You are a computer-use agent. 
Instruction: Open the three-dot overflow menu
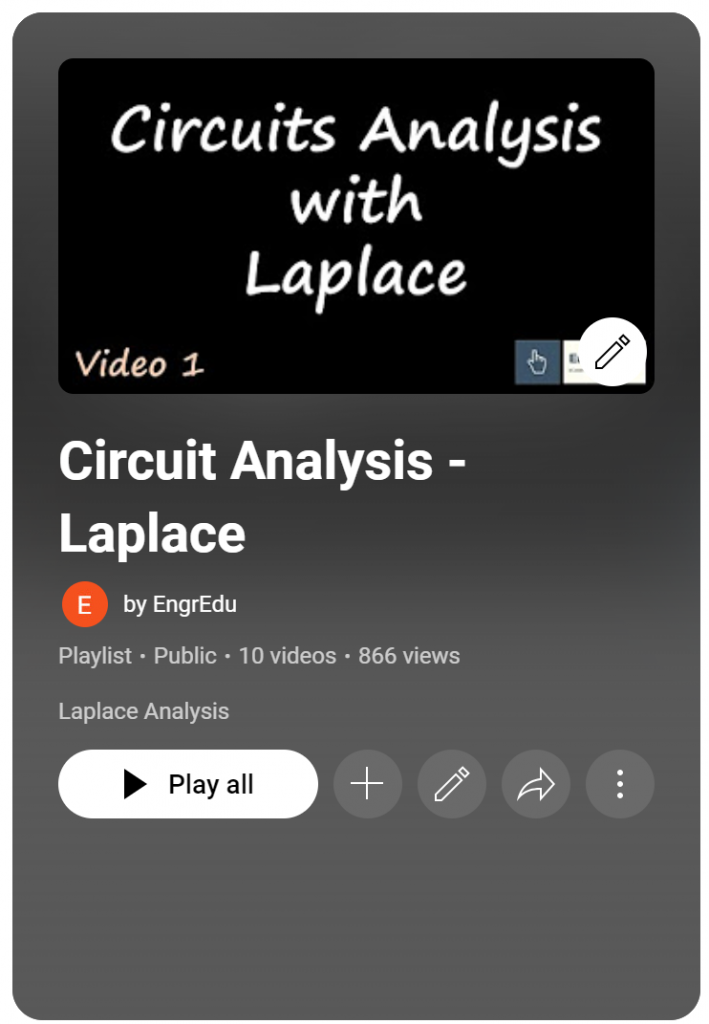(x=620, y=784)
